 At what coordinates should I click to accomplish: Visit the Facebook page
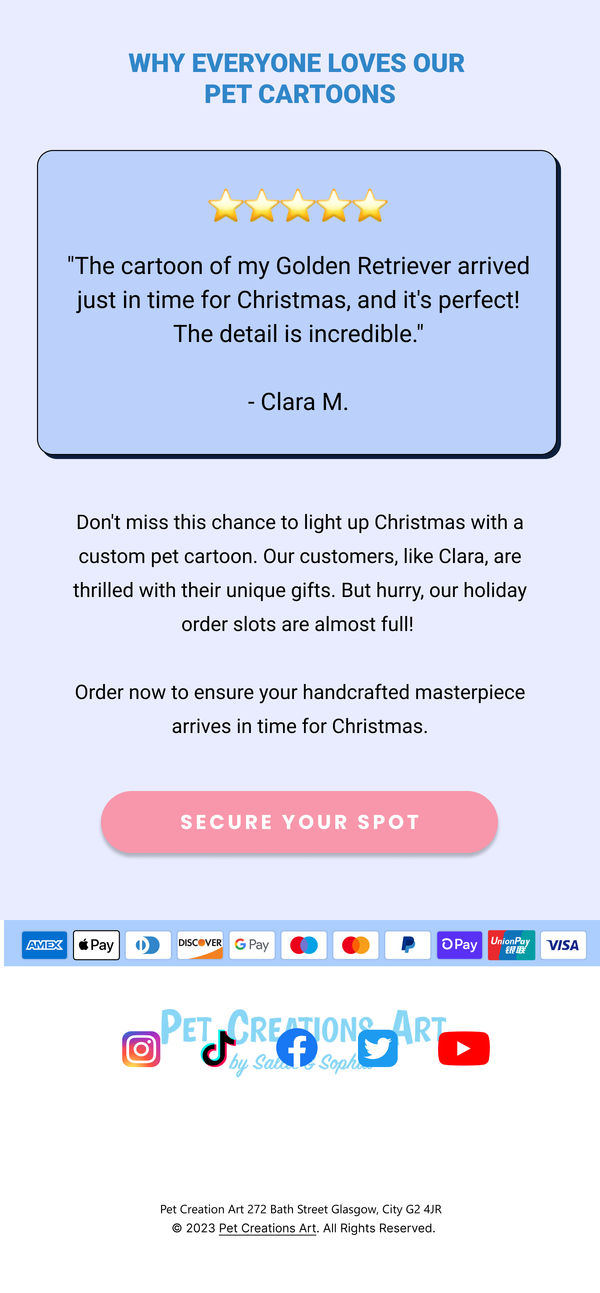click(x=297, y=1048)
